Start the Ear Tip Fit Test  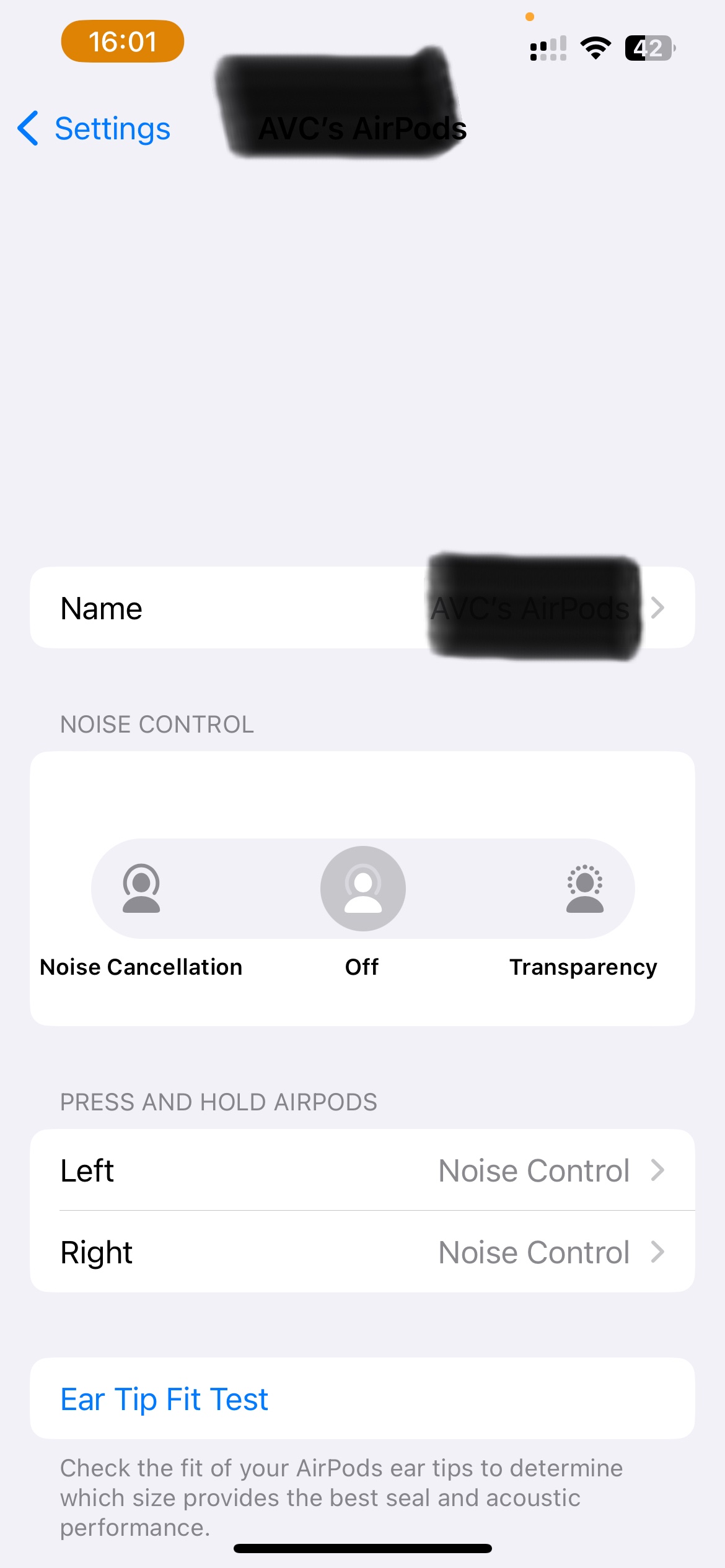[x=165, y=1400]
